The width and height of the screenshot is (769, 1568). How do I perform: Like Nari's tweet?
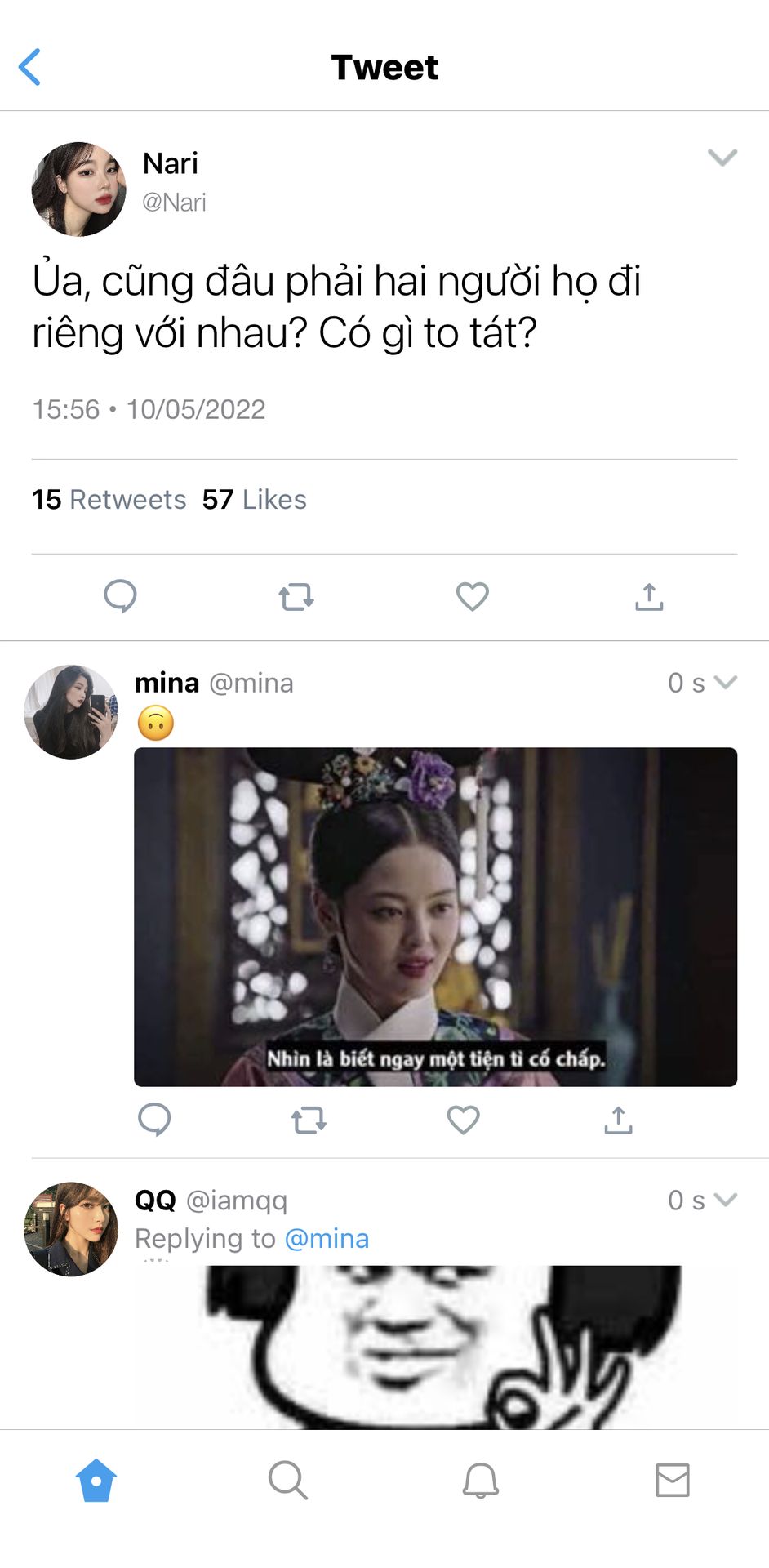pyautogui.click(x=472, y=596)
